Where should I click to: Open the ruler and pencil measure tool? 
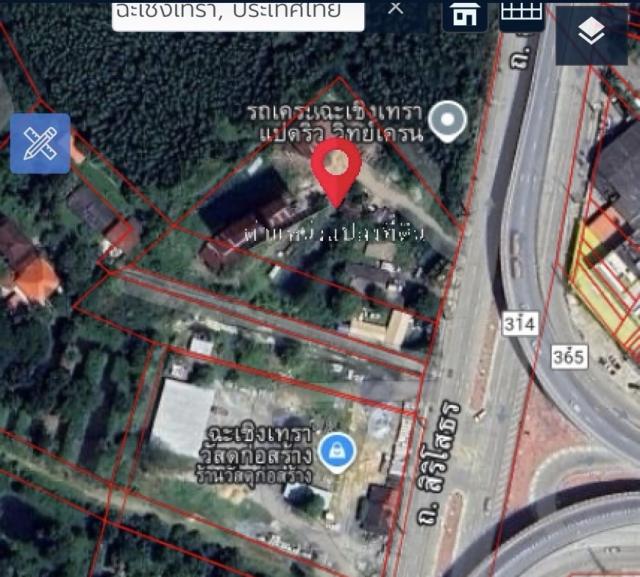click(40, 144)
